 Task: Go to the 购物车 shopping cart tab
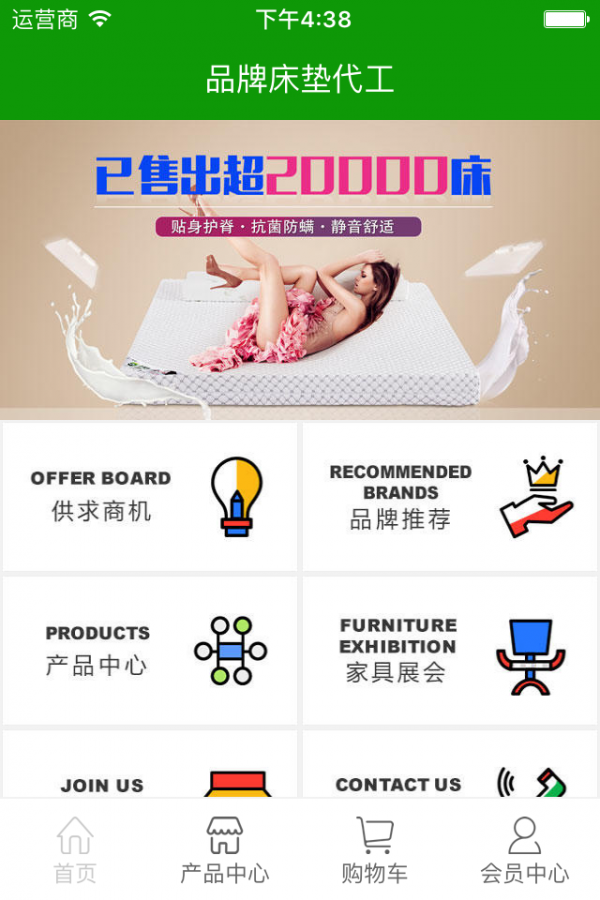click(x=375, y=850)
